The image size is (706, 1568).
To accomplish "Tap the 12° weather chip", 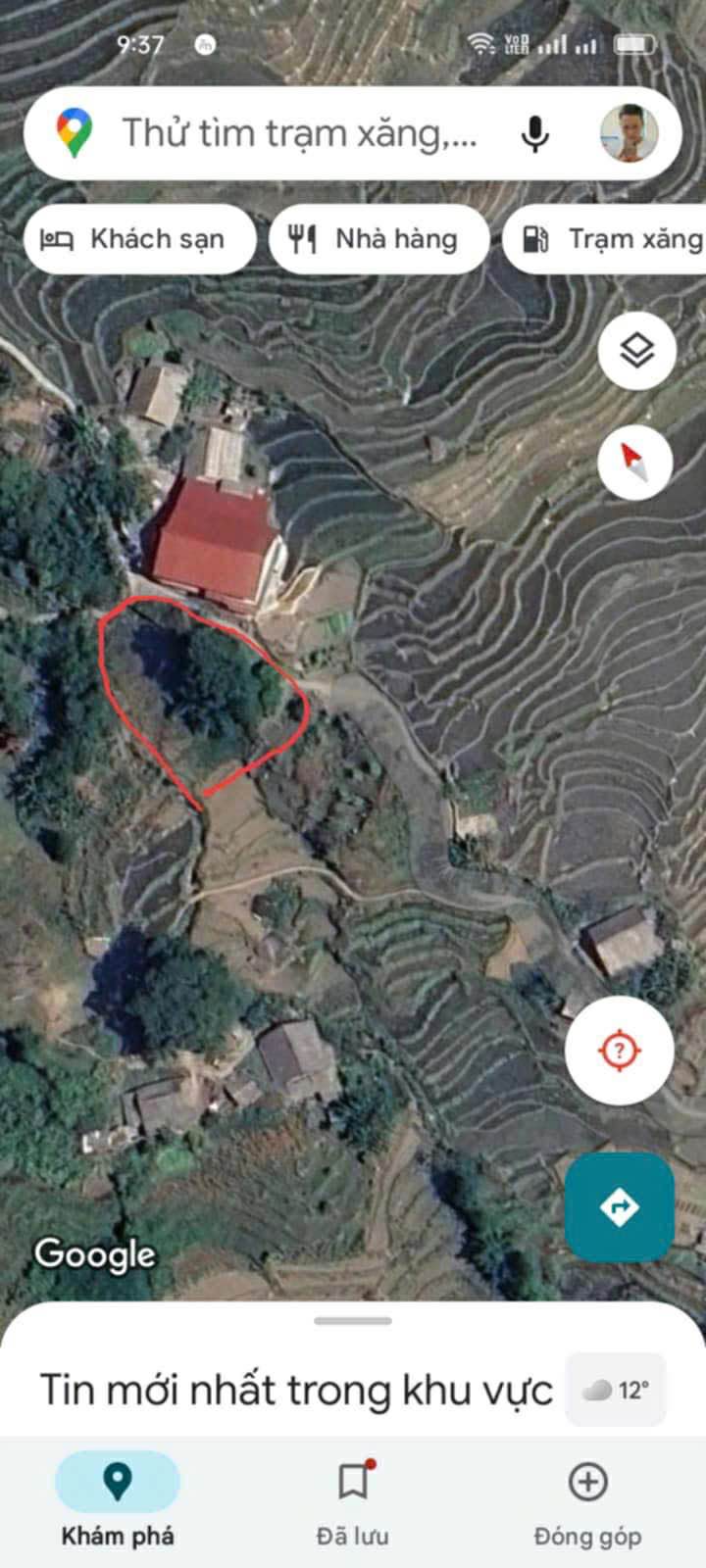I will 617,1390.
